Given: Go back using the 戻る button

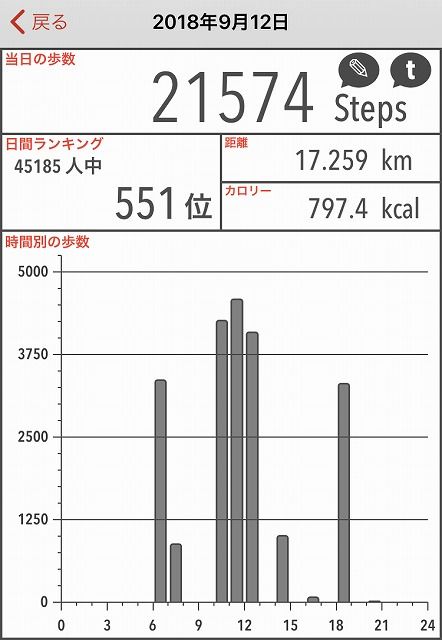Looking at the screenshot, I should [38, 22].
